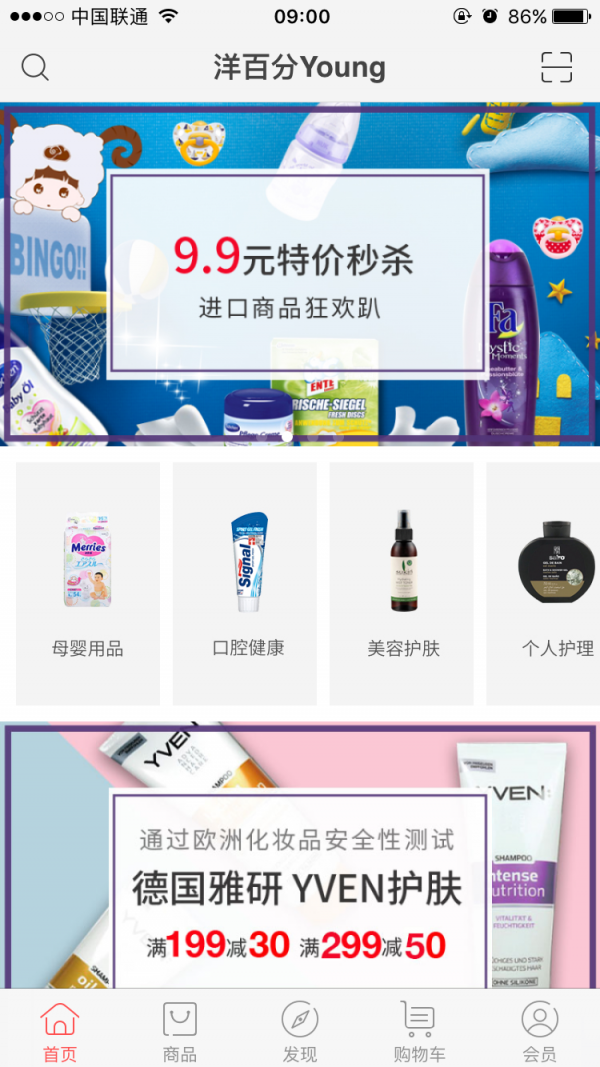Switch to the 会员 tab
The image size is (600, 1067).
(539, 1031)
